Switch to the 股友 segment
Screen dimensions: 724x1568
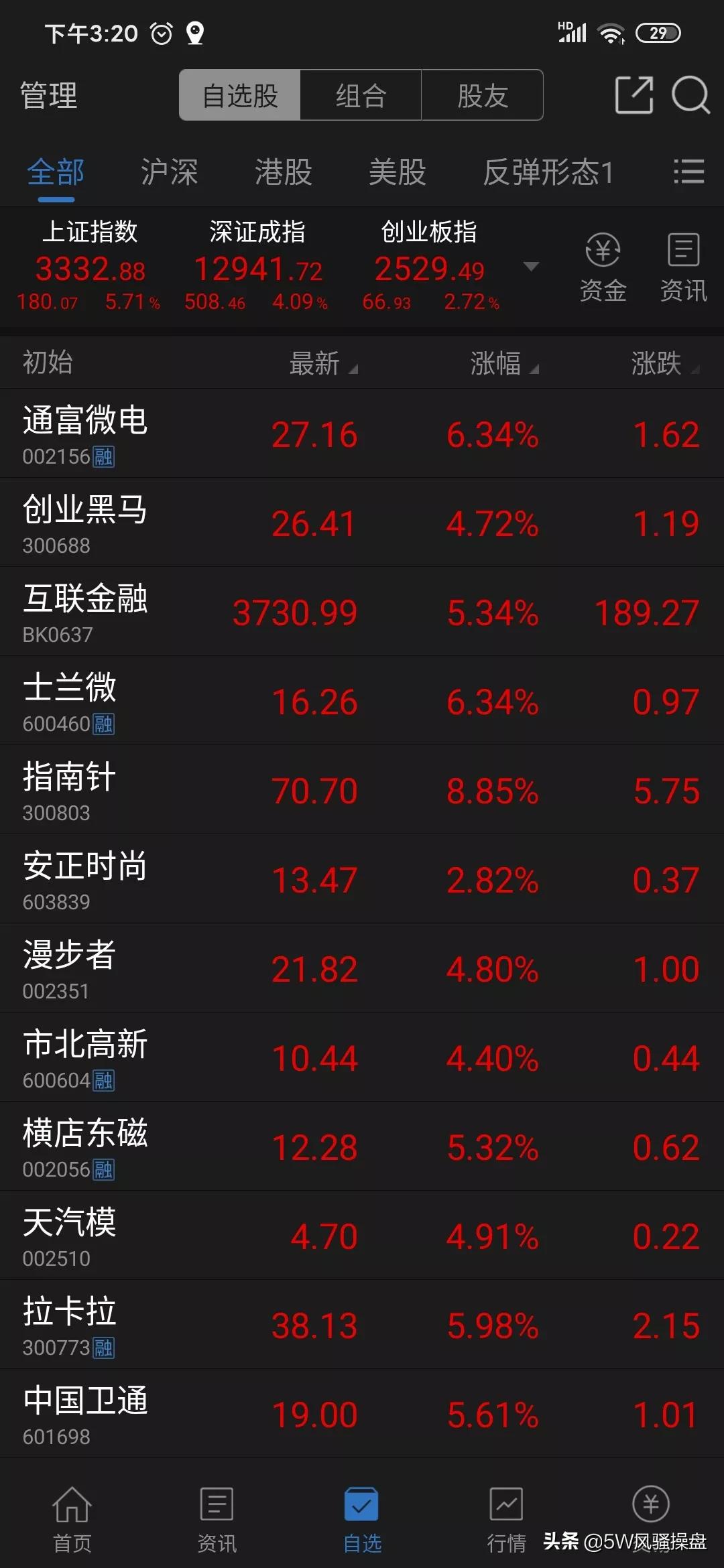[x=482, y=95]
